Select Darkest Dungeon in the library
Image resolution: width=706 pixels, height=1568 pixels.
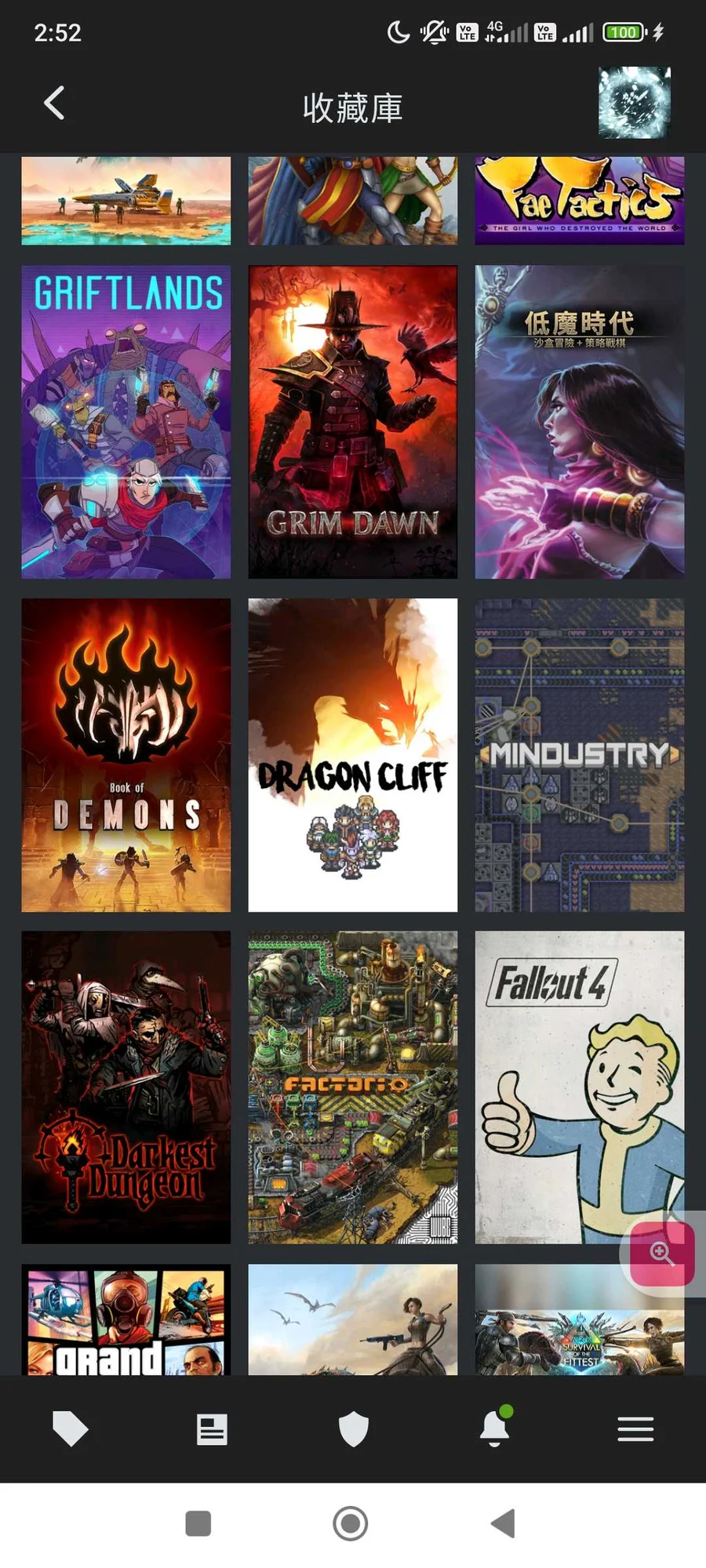[x=126, y=1087]
